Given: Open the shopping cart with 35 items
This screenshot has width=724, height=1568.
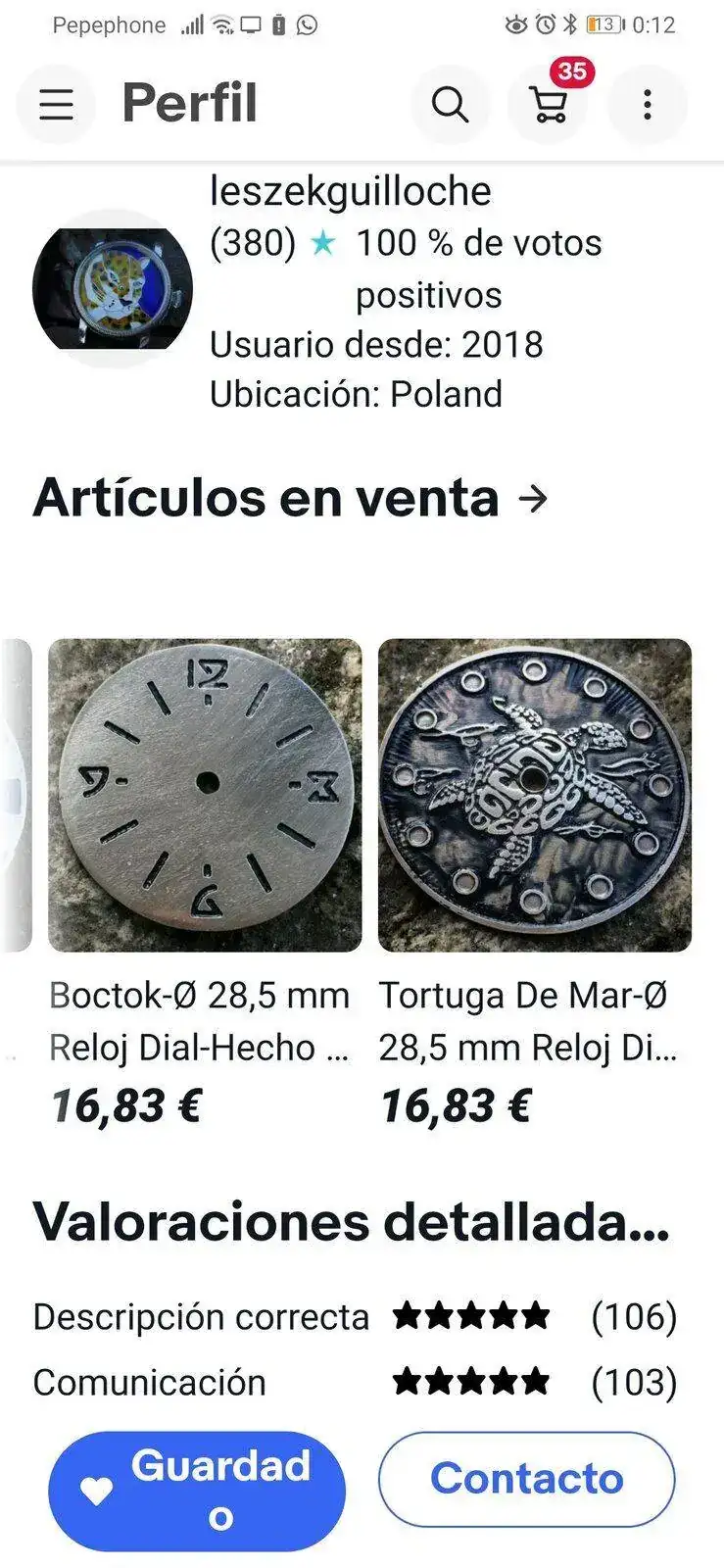Looking at the screenshot, I should [549, 104].
